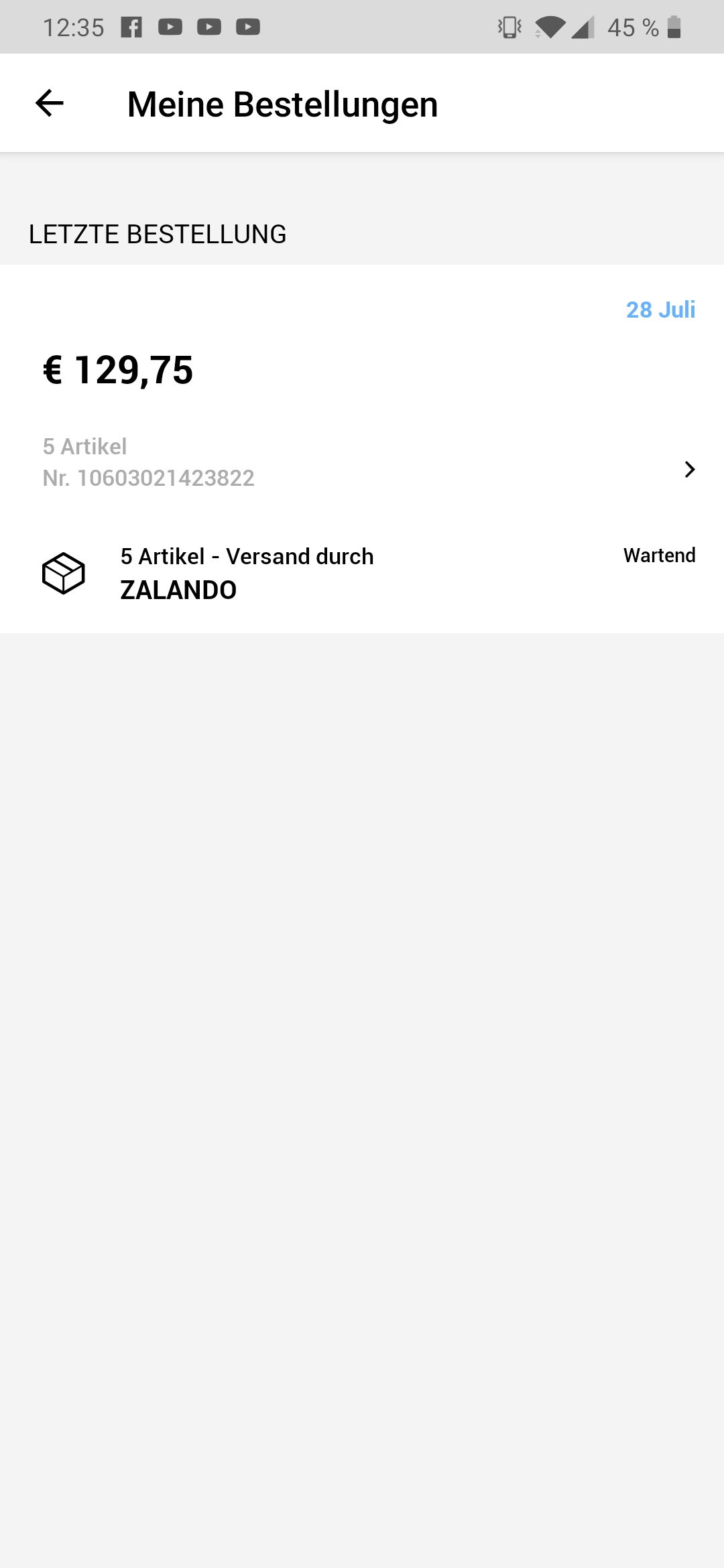Go back from Meine Bestellungen
This screenshot has height=1568, width=724.
pos(50,103)
